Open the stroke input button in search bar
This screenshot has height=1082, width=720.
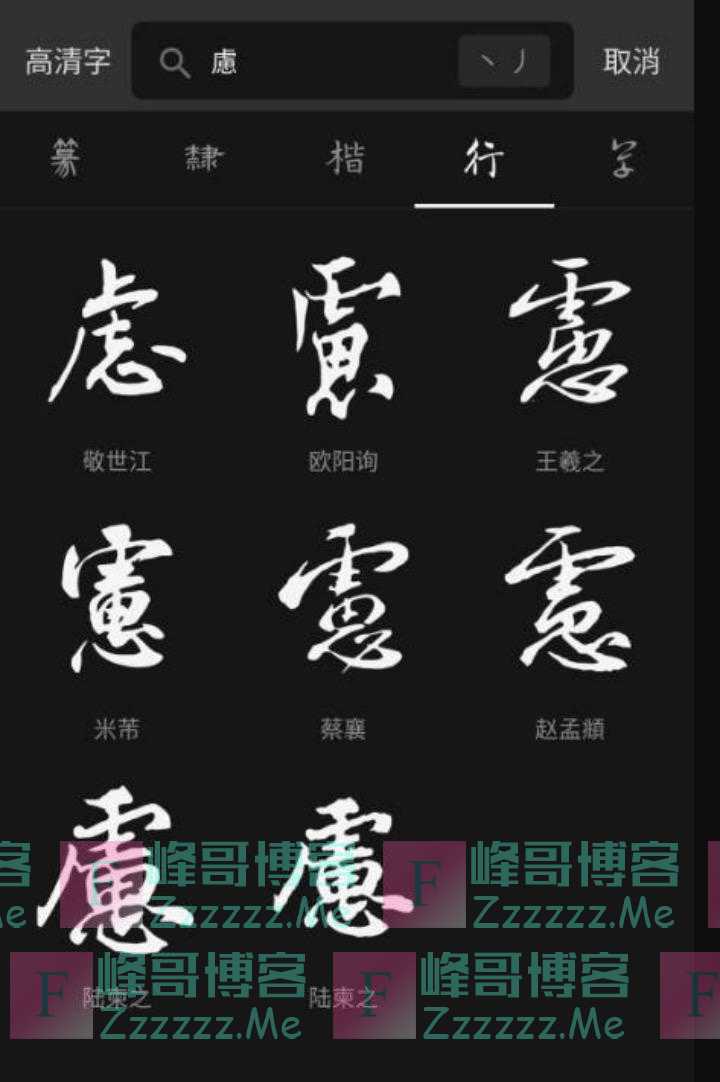pos(504,62)
